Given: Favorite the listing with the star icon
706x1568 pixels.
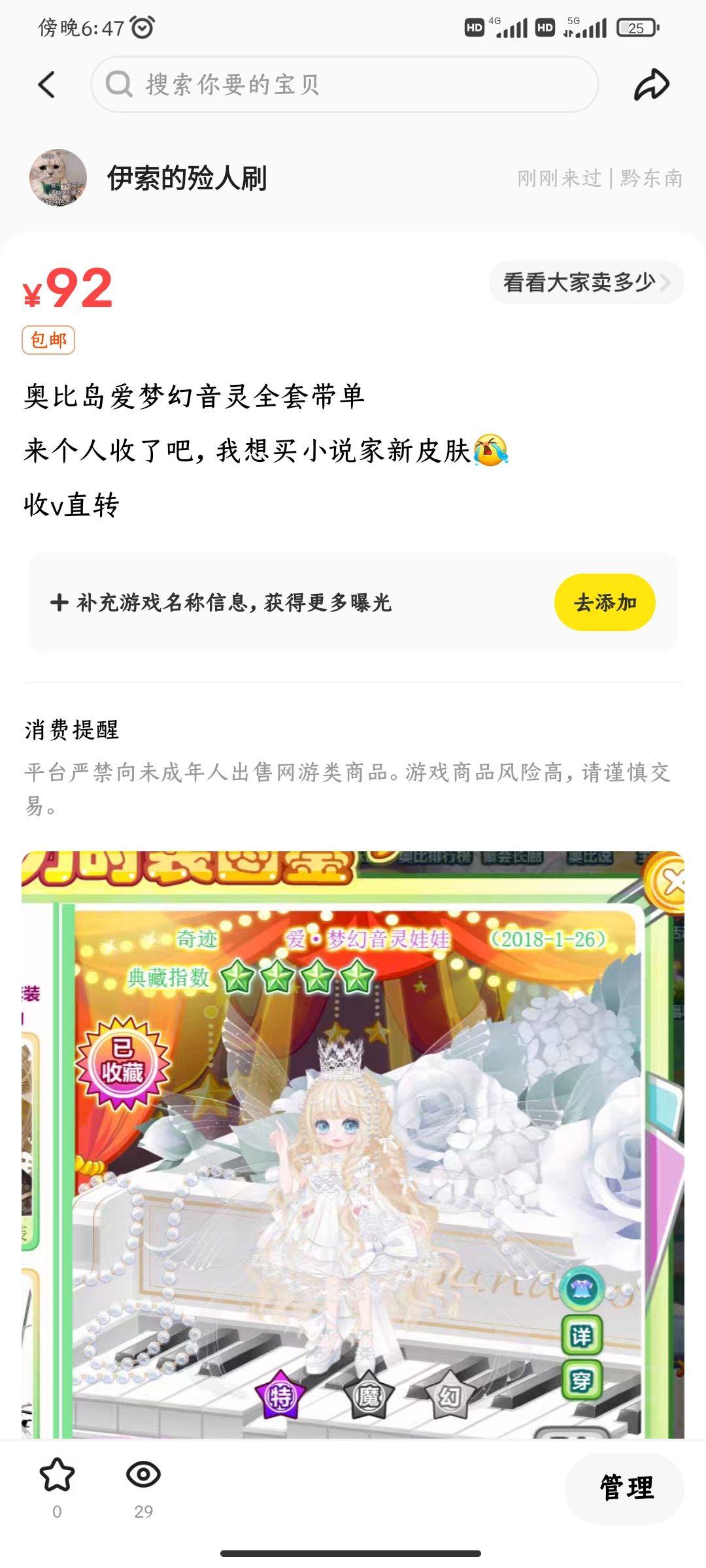Looking at the screenshot, I should tap(58, 1475).
